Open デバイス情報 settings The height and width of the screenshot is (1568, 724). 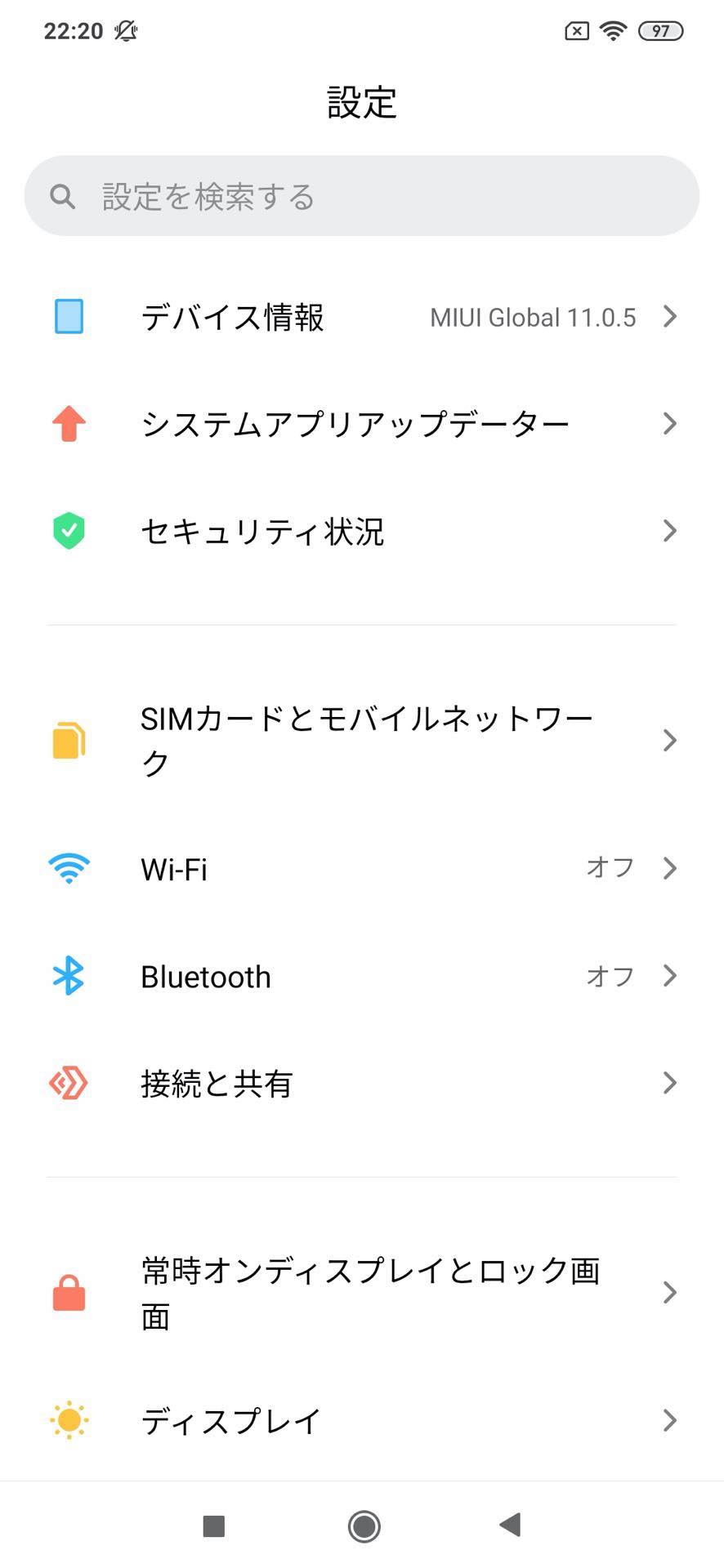click(x=361, y=317)
